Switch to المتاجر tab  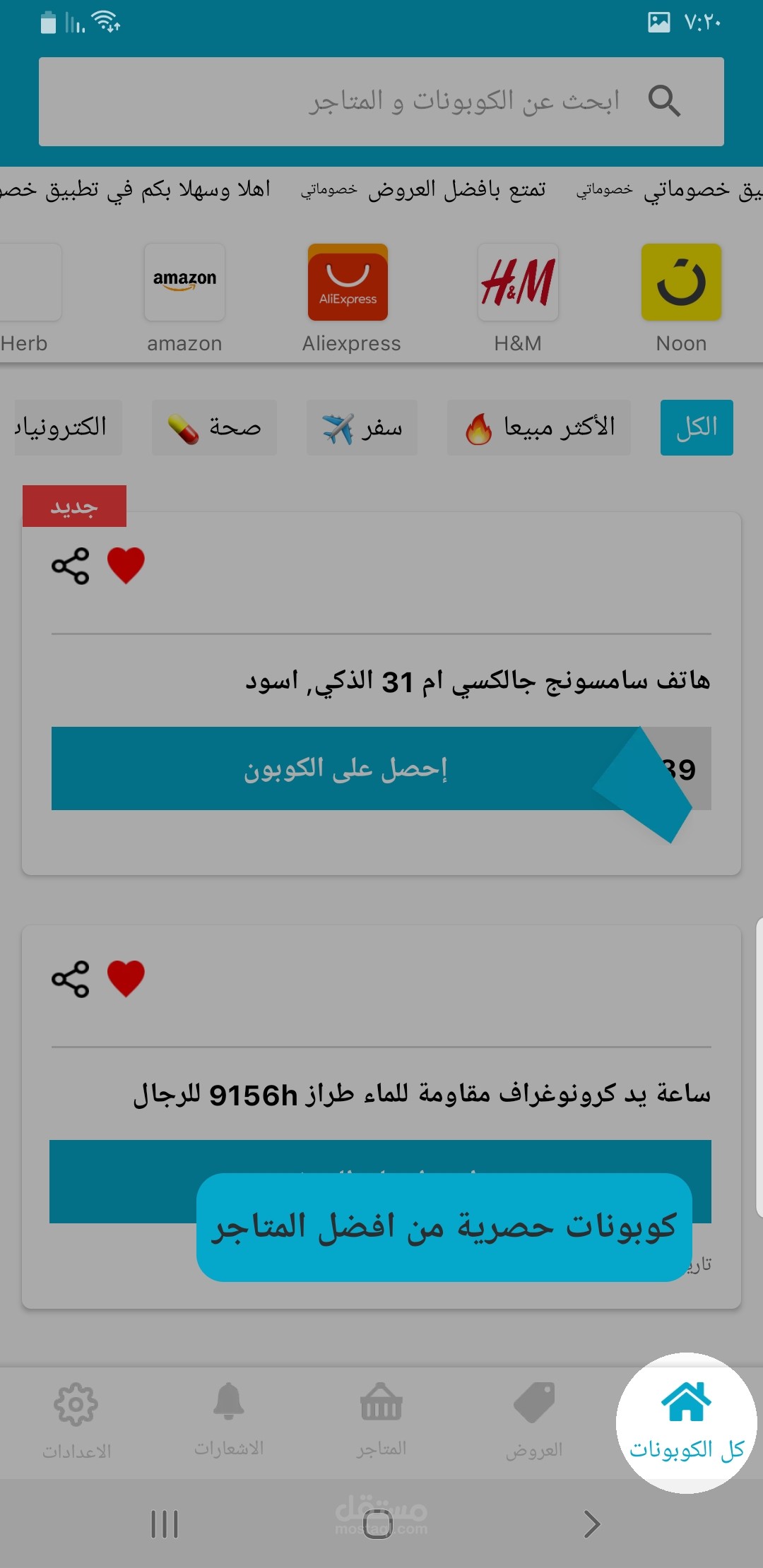[x=381, y=1421]
